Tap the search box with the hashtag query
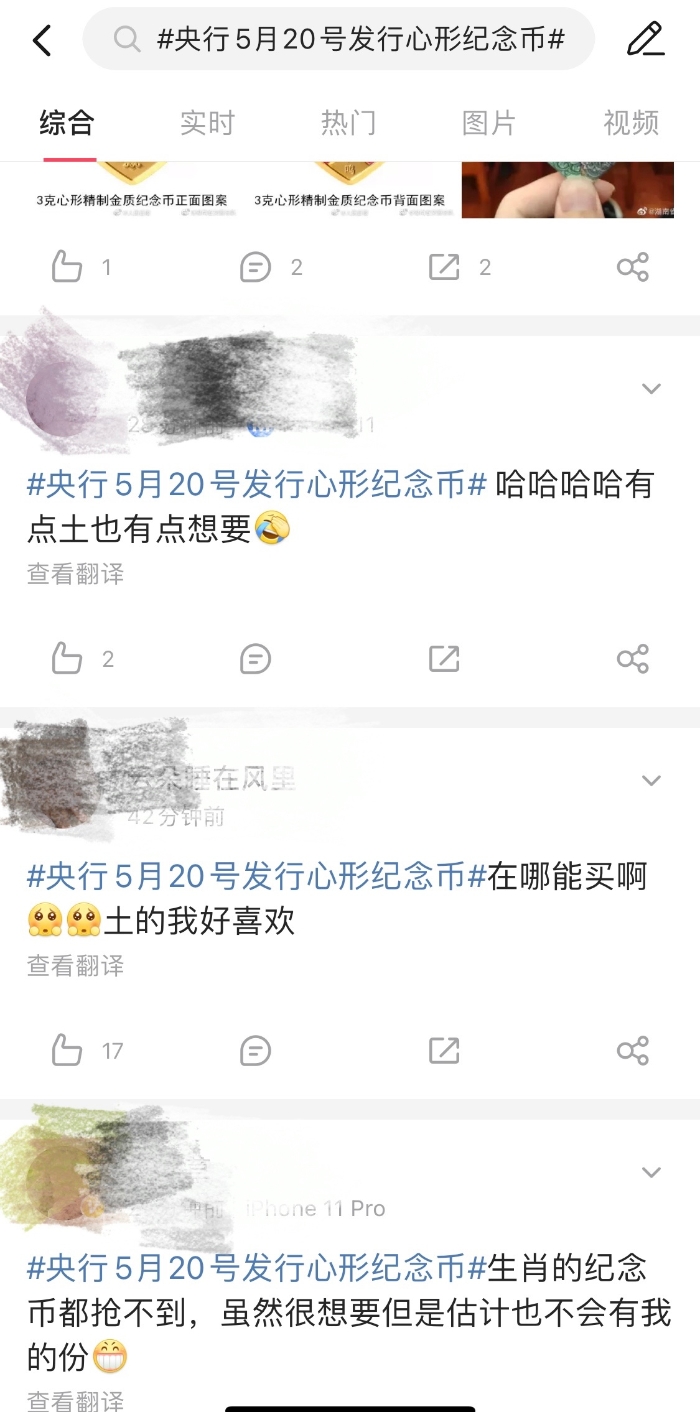700x1412 pixels. coord(340,40)
